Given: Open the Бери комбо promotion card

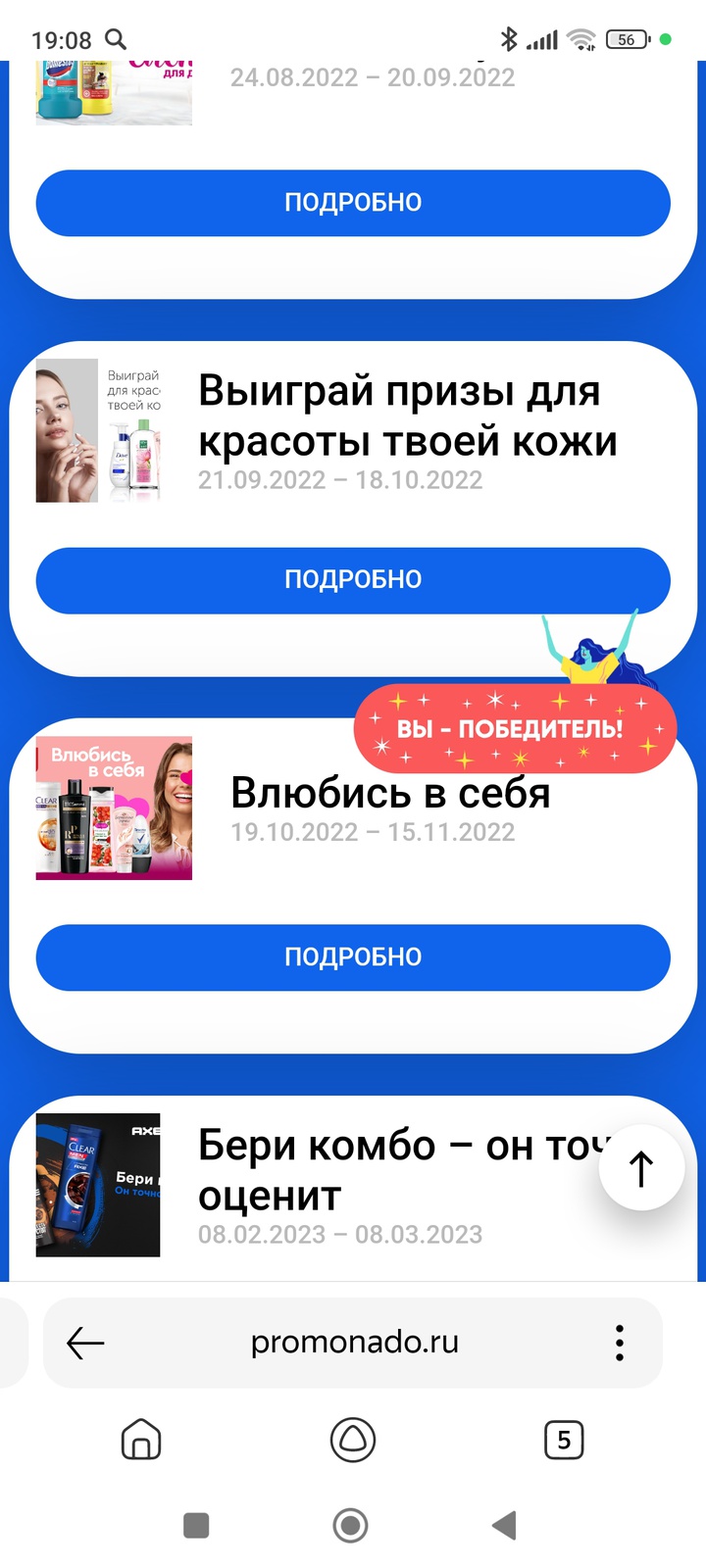Looking at the screenshot, I should pyautogui.click(x=392, y=1170).
